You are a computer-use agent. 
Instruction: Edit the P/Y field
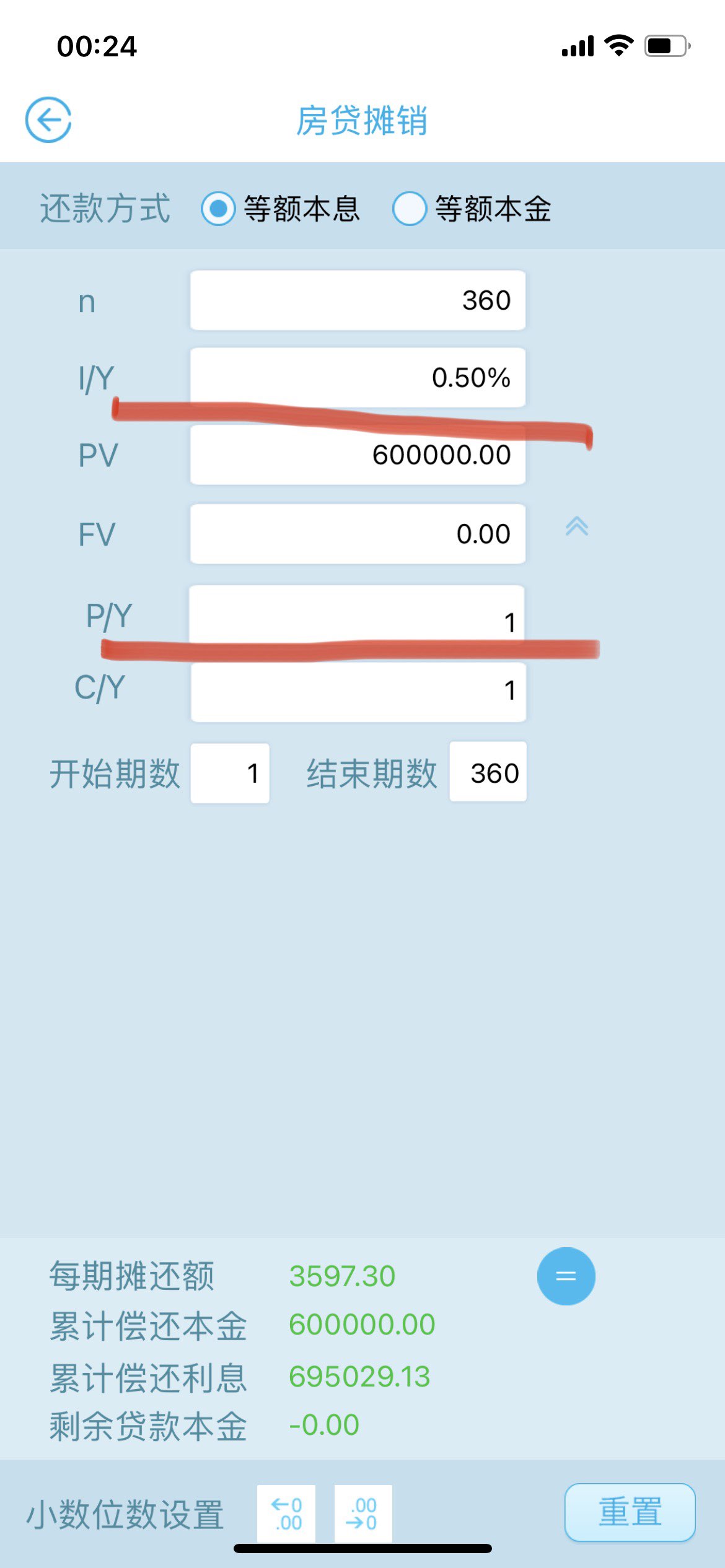click(x=356, y=616)
